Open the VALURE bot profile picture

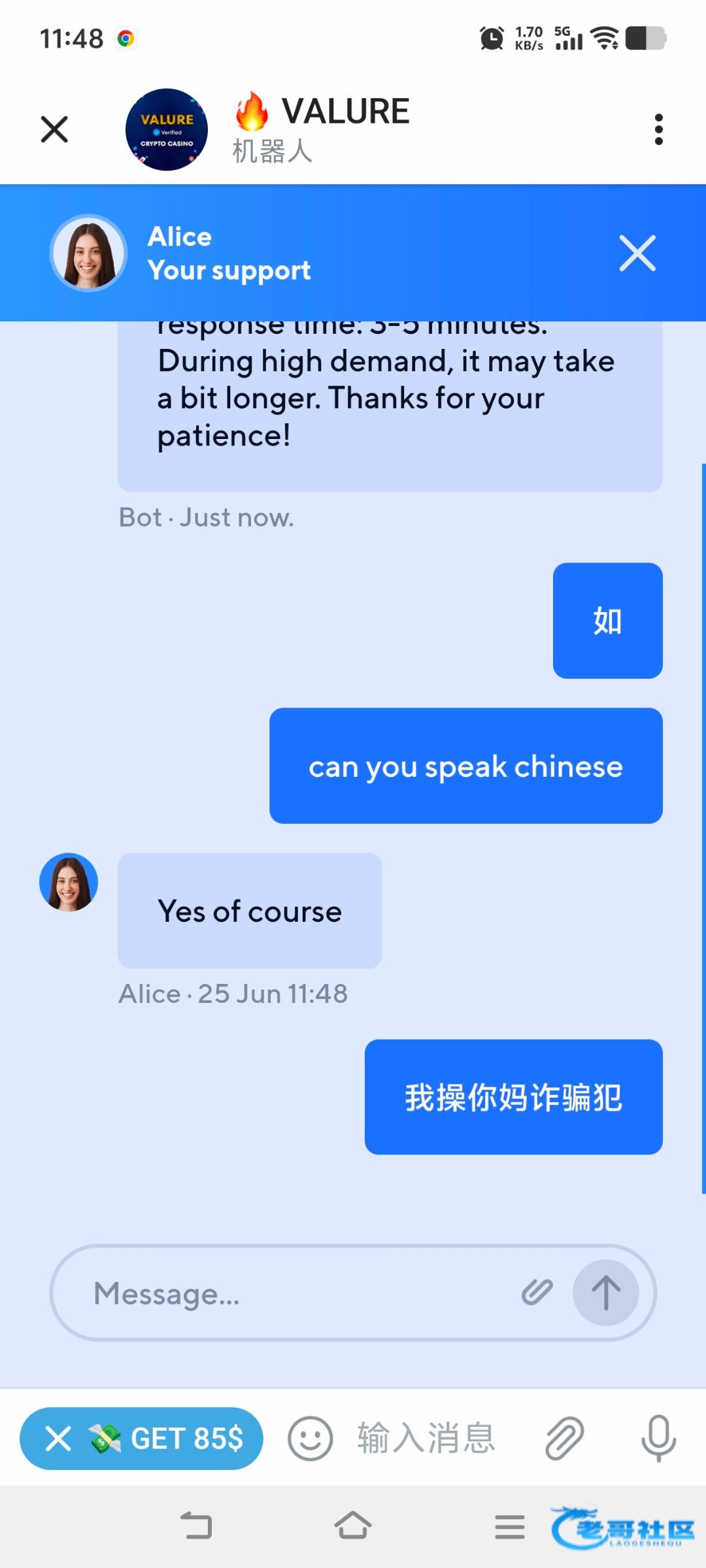pos(167,129)
